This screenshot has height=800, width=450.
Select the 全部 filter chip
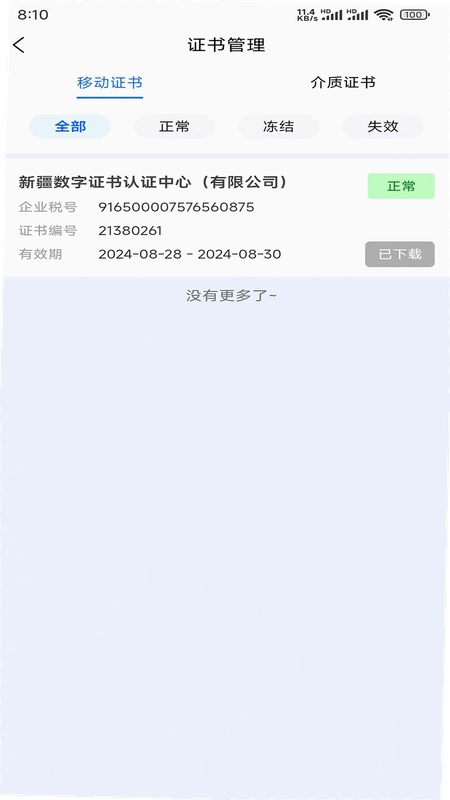tap(70, 127)
